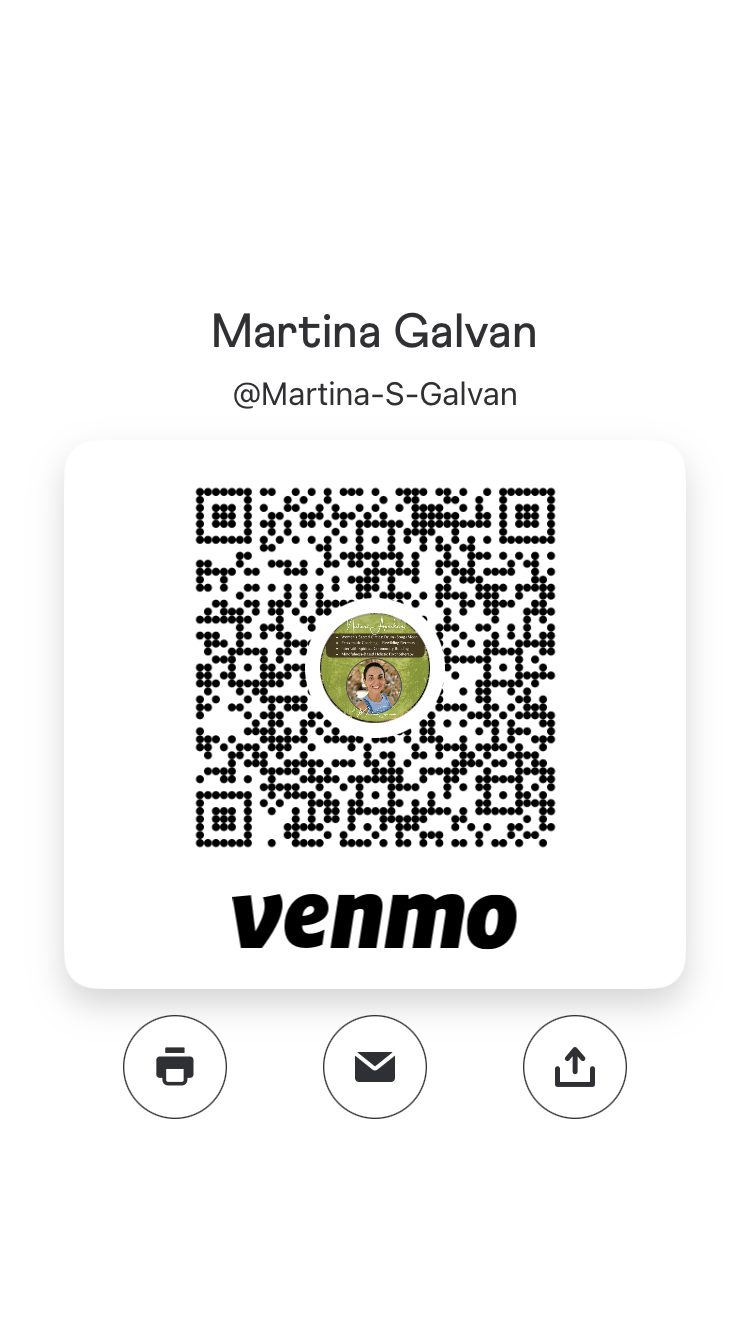Print the Venmo QR code

point(175,1067)
